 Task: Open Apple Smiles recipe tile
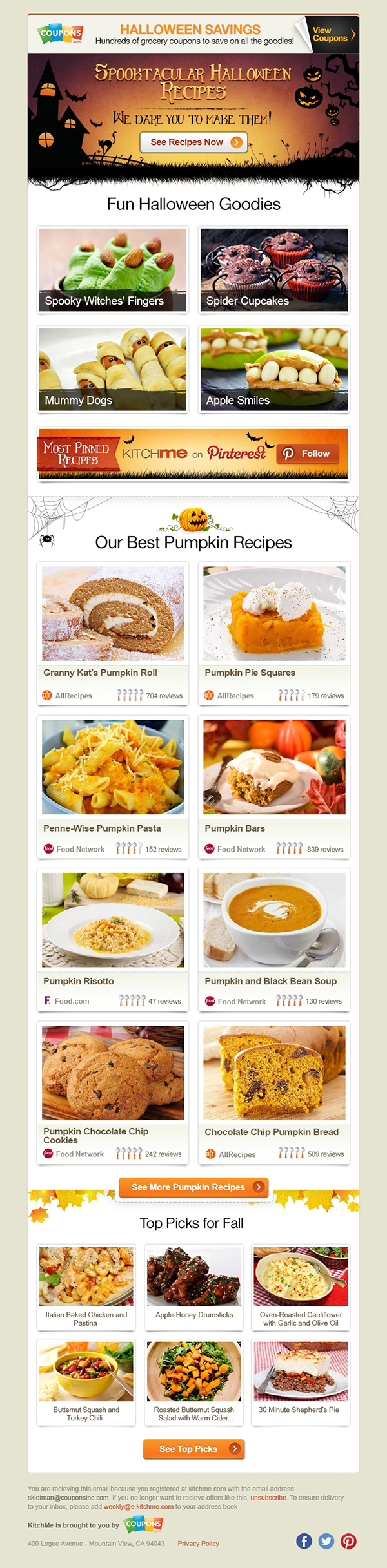274,369
